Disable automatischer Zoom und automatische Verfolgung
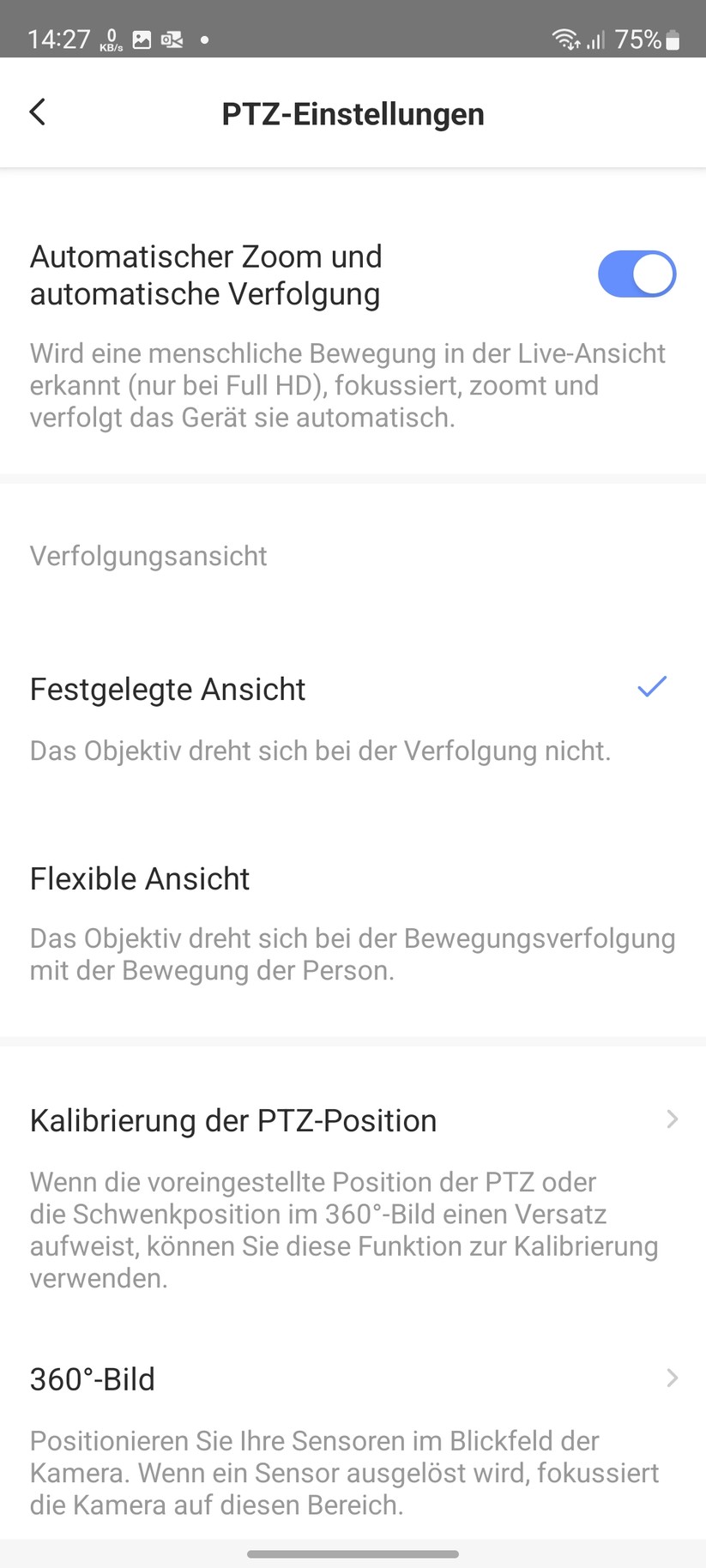This screenshot has width=706, height=1568. point(637,274)
